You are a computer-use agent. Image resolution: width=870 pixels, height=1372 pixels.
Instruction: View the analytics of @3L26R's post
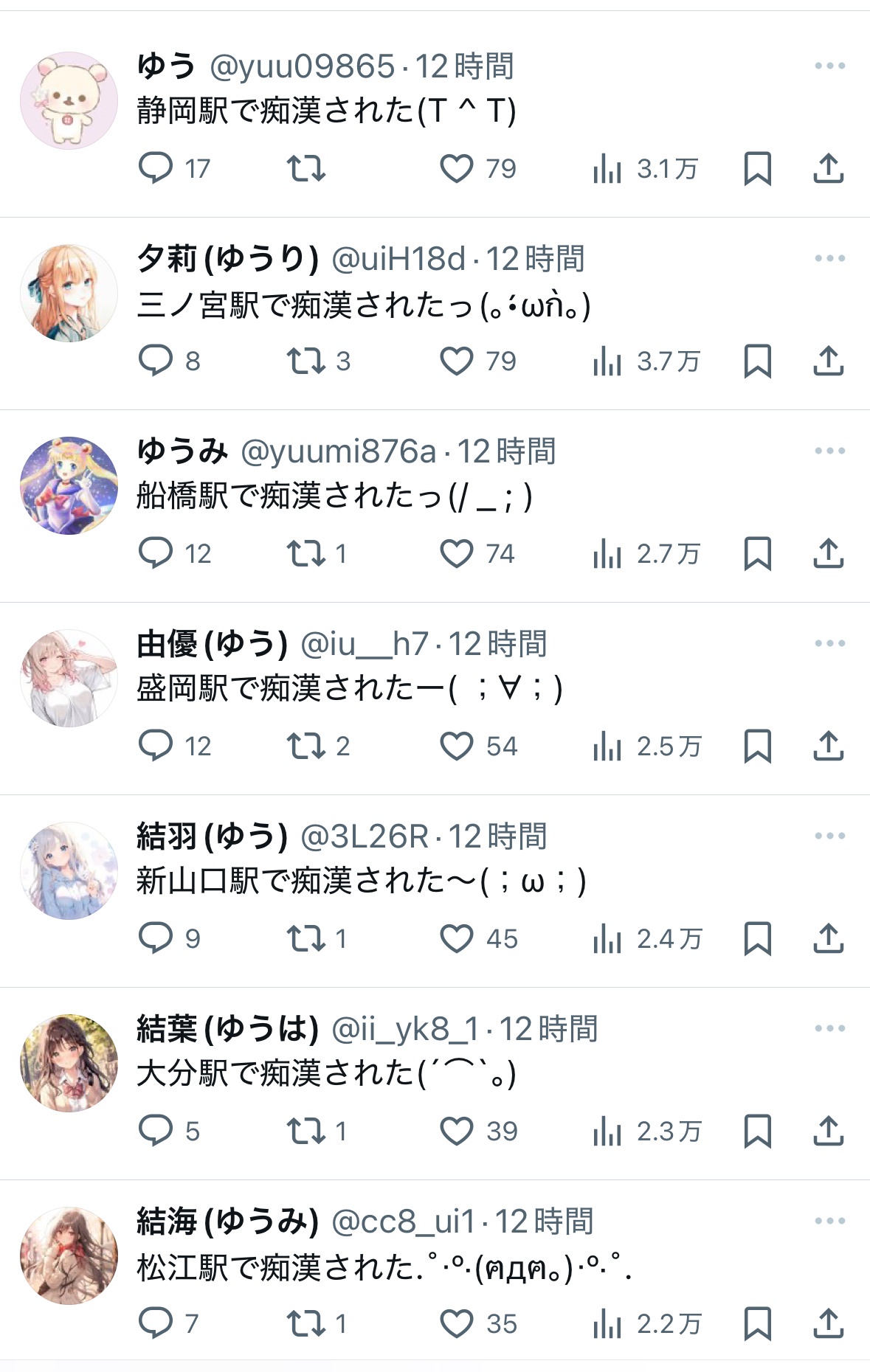click(x=608, y=938)
